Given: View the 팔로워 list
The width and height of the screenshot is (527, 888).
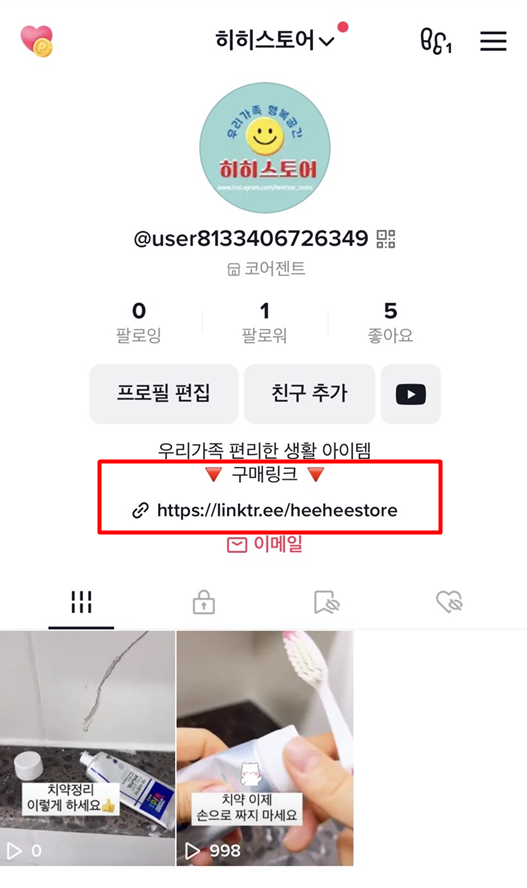Looking at the screenshot, I should [x=264, y=323].
